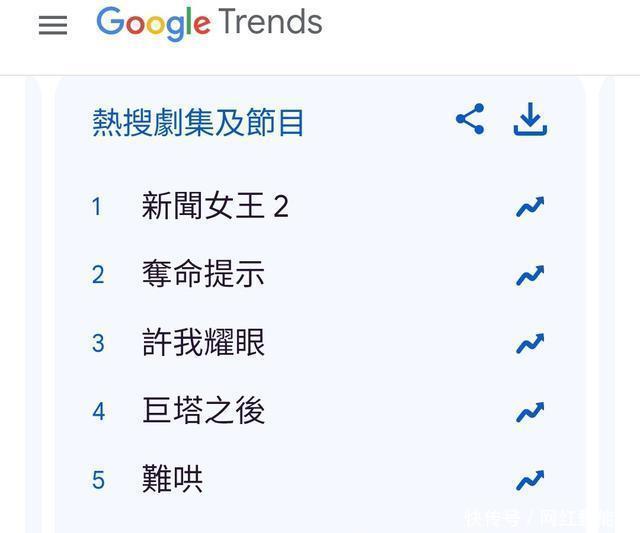
Task: Download the 熱搜劇集及節目 data
Action: pos(530,120)
